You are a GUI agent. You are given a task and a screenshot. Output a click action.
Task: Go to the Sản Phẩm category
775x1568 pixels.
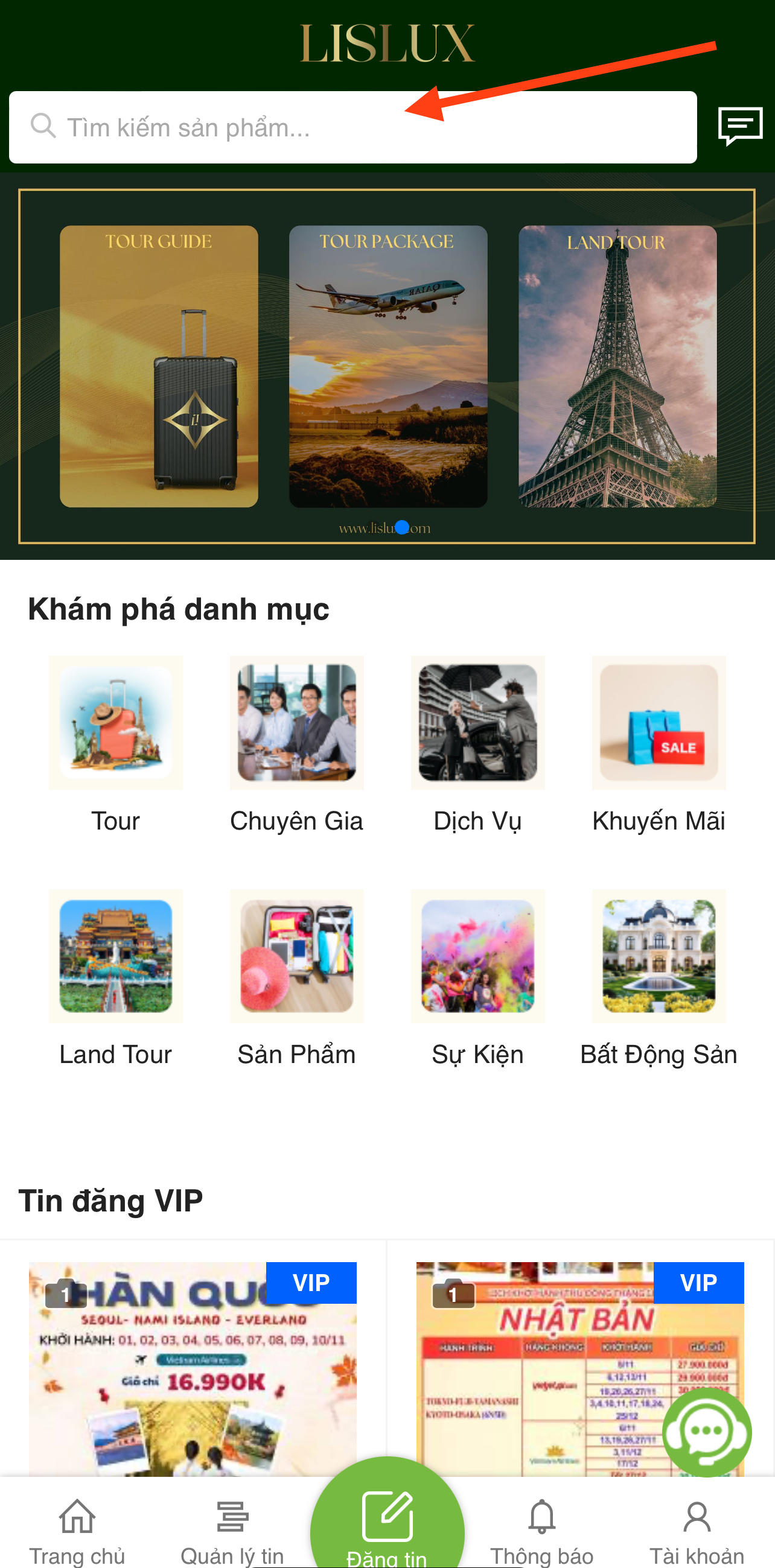click(296, 977)
